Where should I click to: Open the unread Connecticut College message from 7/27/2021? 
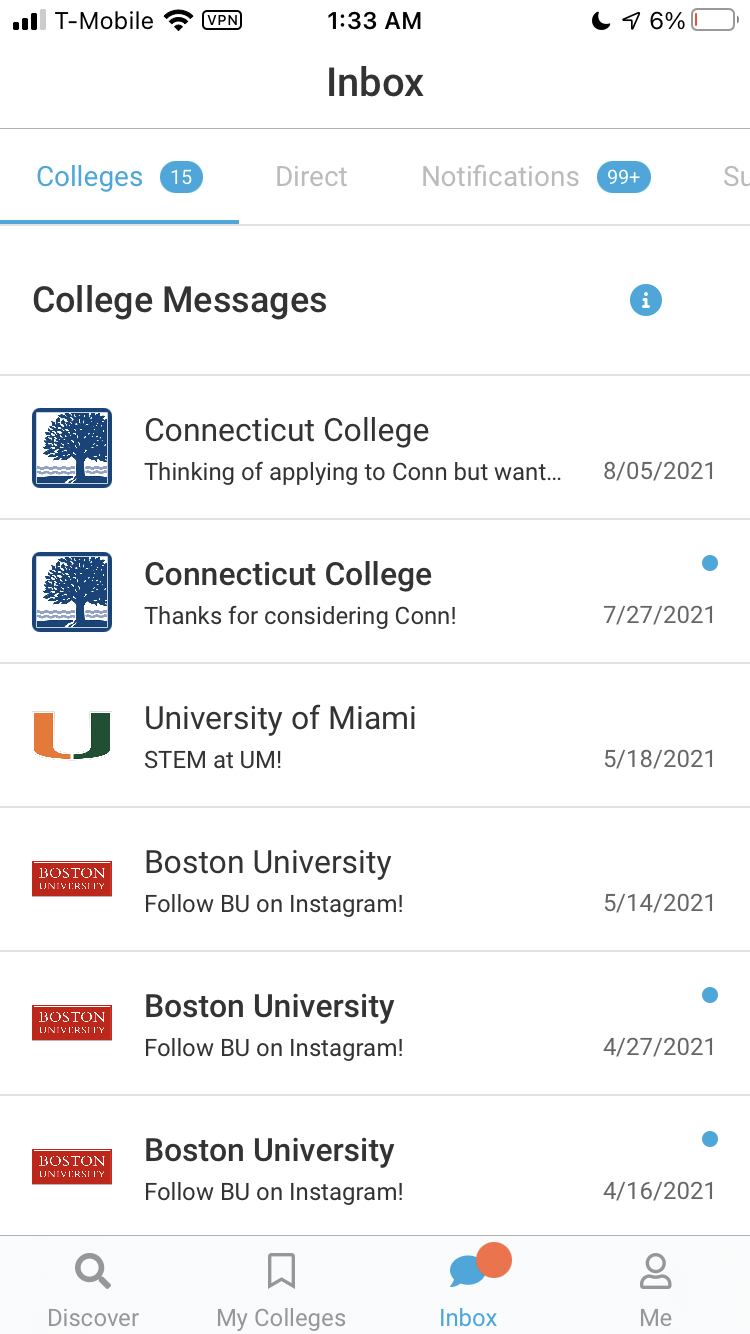point(375,592)
